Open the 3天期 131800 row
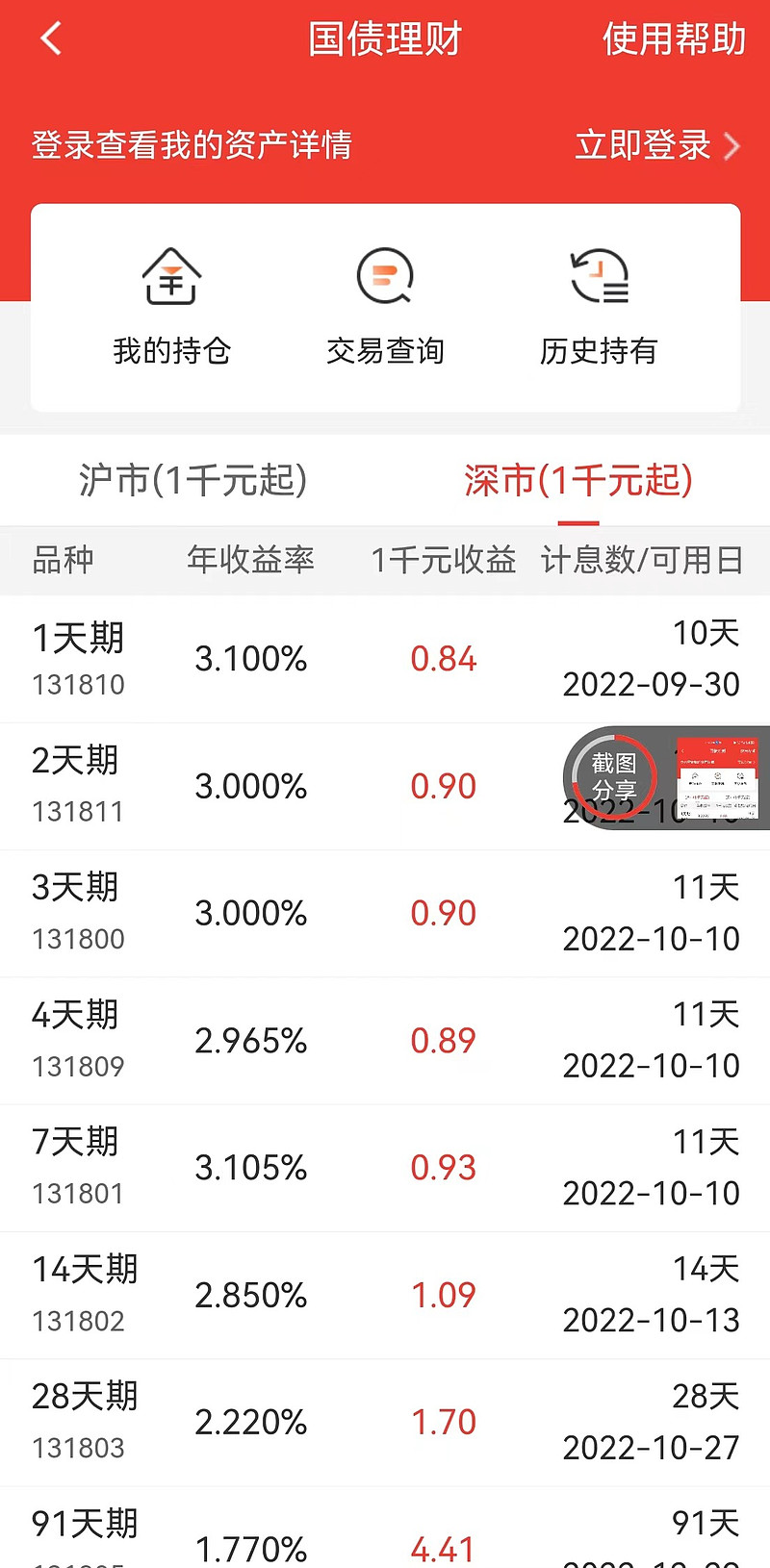The height and width of the screenshot is (1568, 770). (385, 913)
